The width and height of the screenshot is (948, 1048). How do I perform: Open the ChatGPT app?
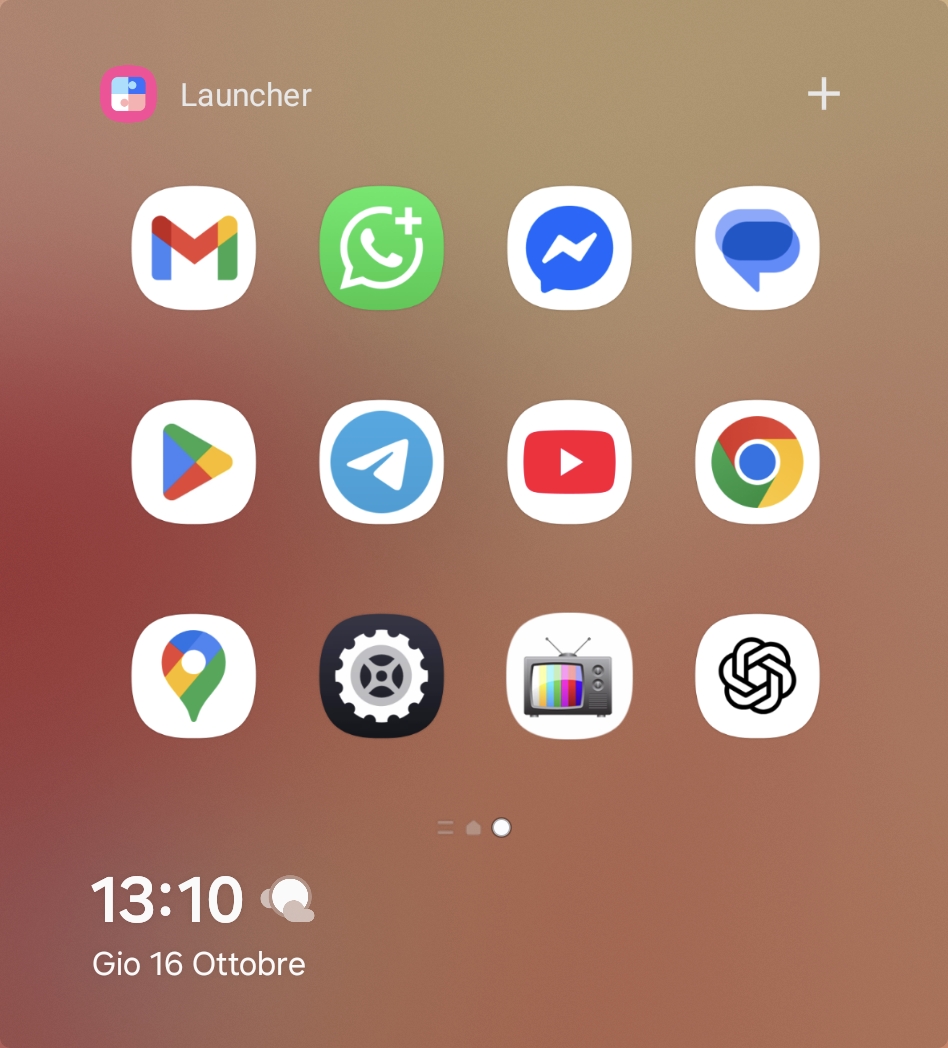pyautogui.click(x=757, y=676)
